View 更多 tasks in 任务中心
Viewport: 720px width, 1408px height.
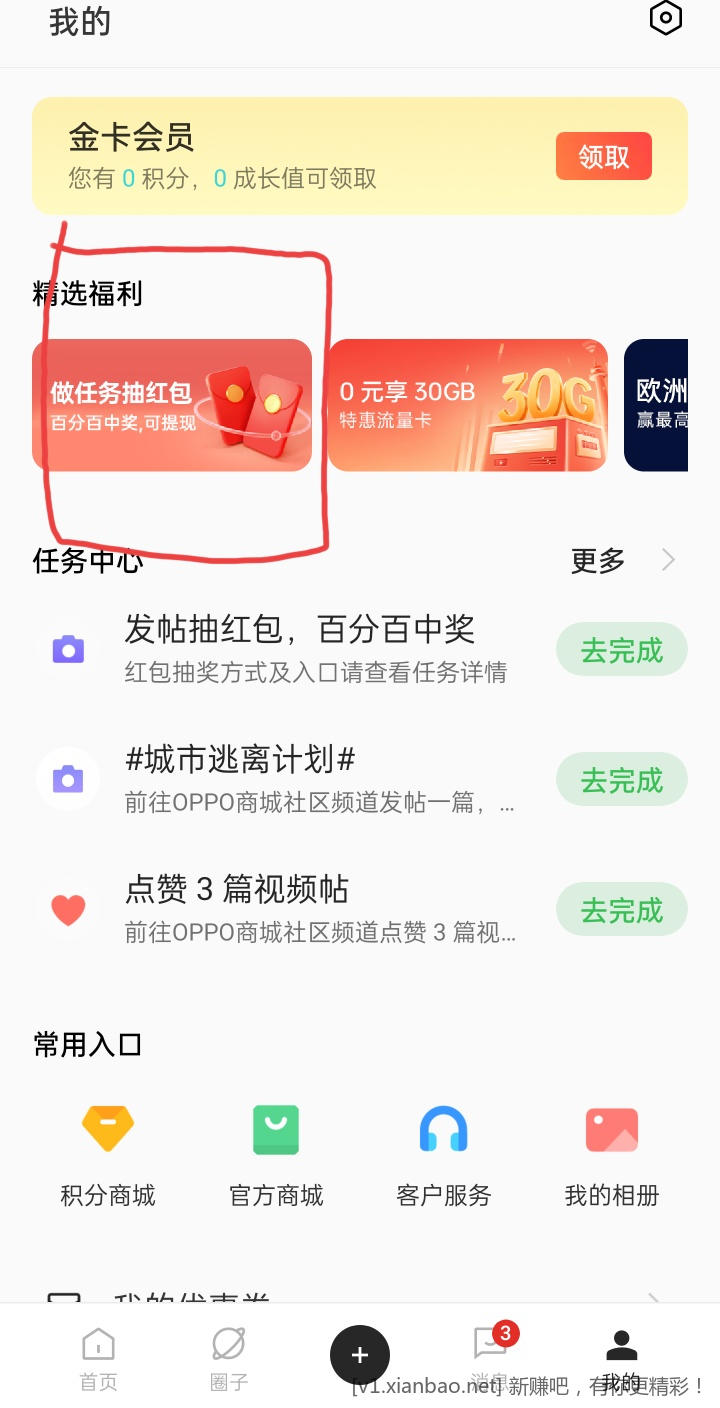[x=622, y=561]
